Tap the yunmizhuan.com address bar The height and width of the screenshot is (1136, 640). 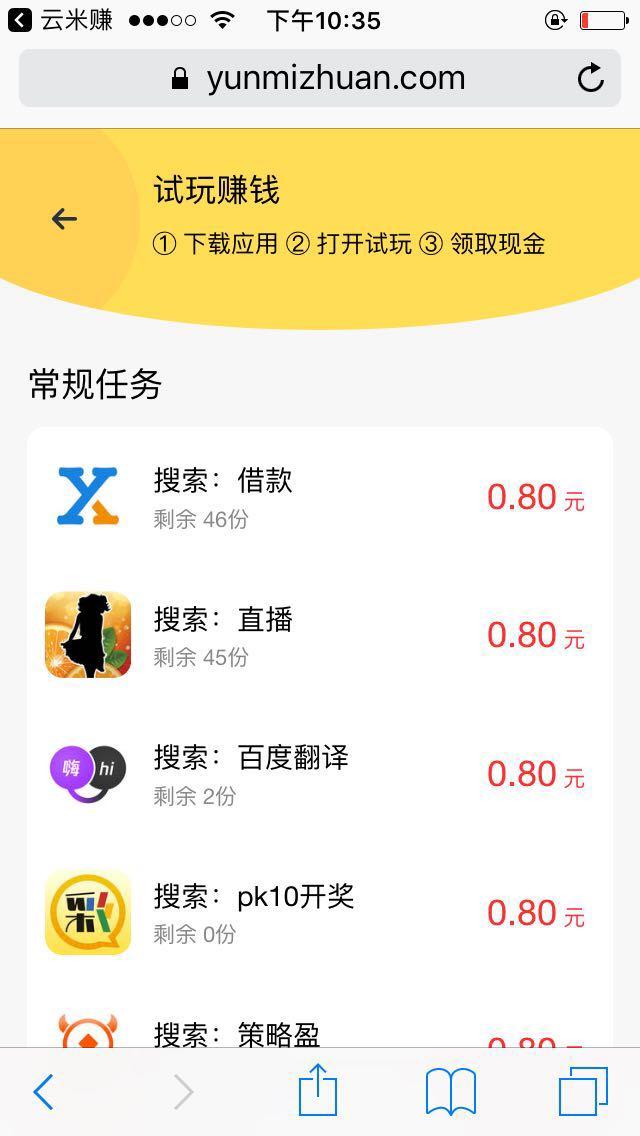(320, 78)
